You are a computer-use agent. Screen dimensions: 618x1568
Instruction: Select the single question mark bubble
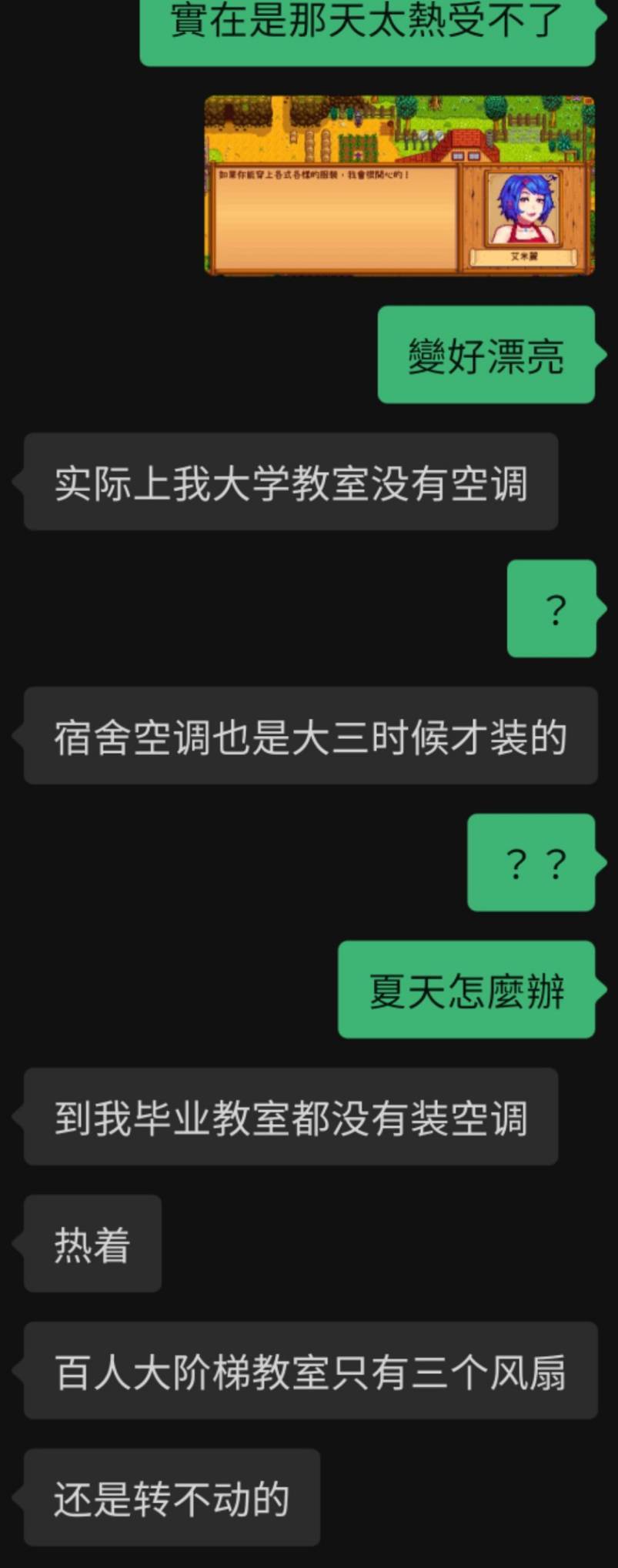tap(553, 608)
